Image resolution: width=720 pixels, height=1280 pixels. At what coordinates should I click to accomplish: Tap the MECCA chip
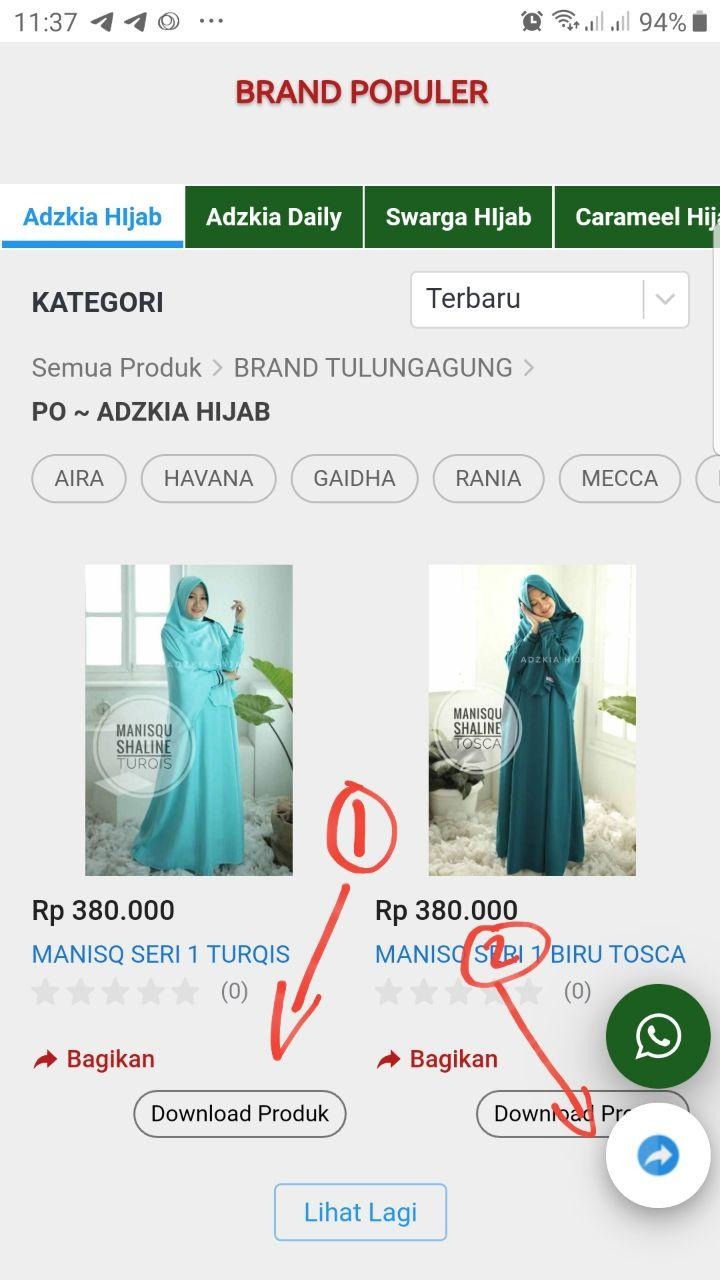(x=620, y=478)
